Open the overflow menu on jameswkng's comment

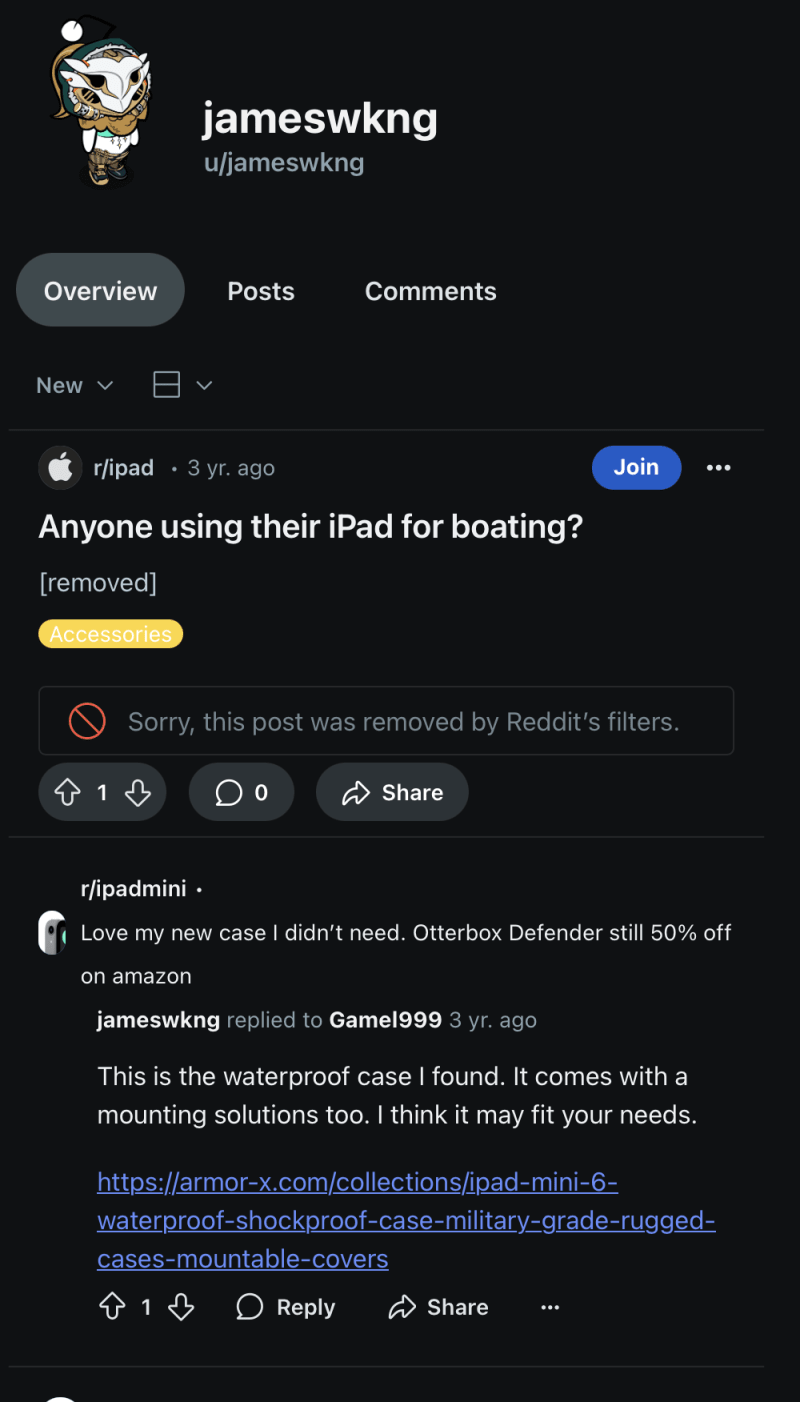pos(550,1307)
